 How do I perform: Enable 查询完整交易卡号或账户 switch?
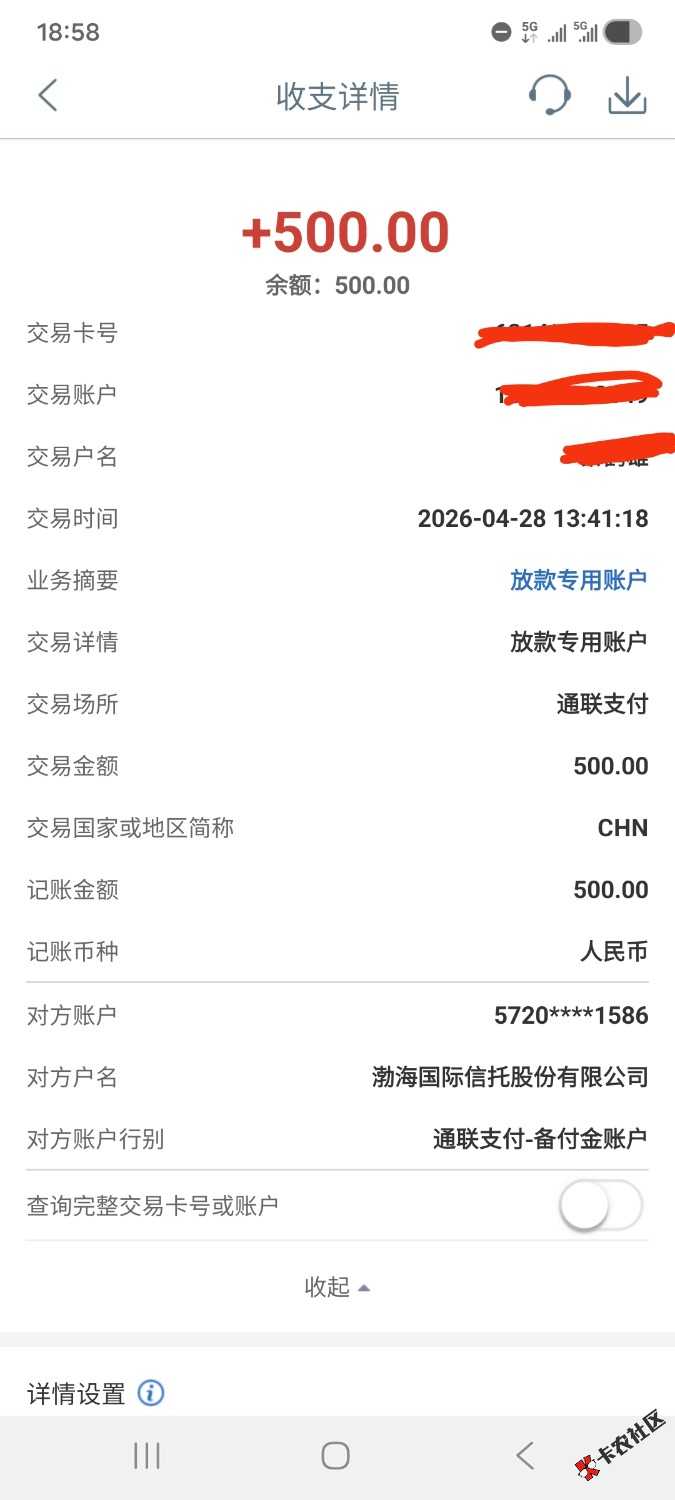pyautogui.click(x=600, y=1206)
